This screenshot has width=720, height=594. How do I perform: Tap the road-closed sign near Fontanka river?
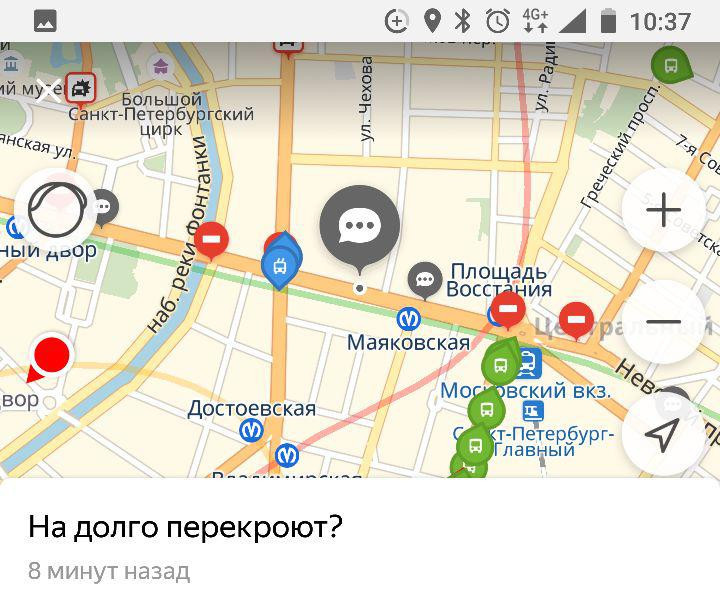coord(211,240)
